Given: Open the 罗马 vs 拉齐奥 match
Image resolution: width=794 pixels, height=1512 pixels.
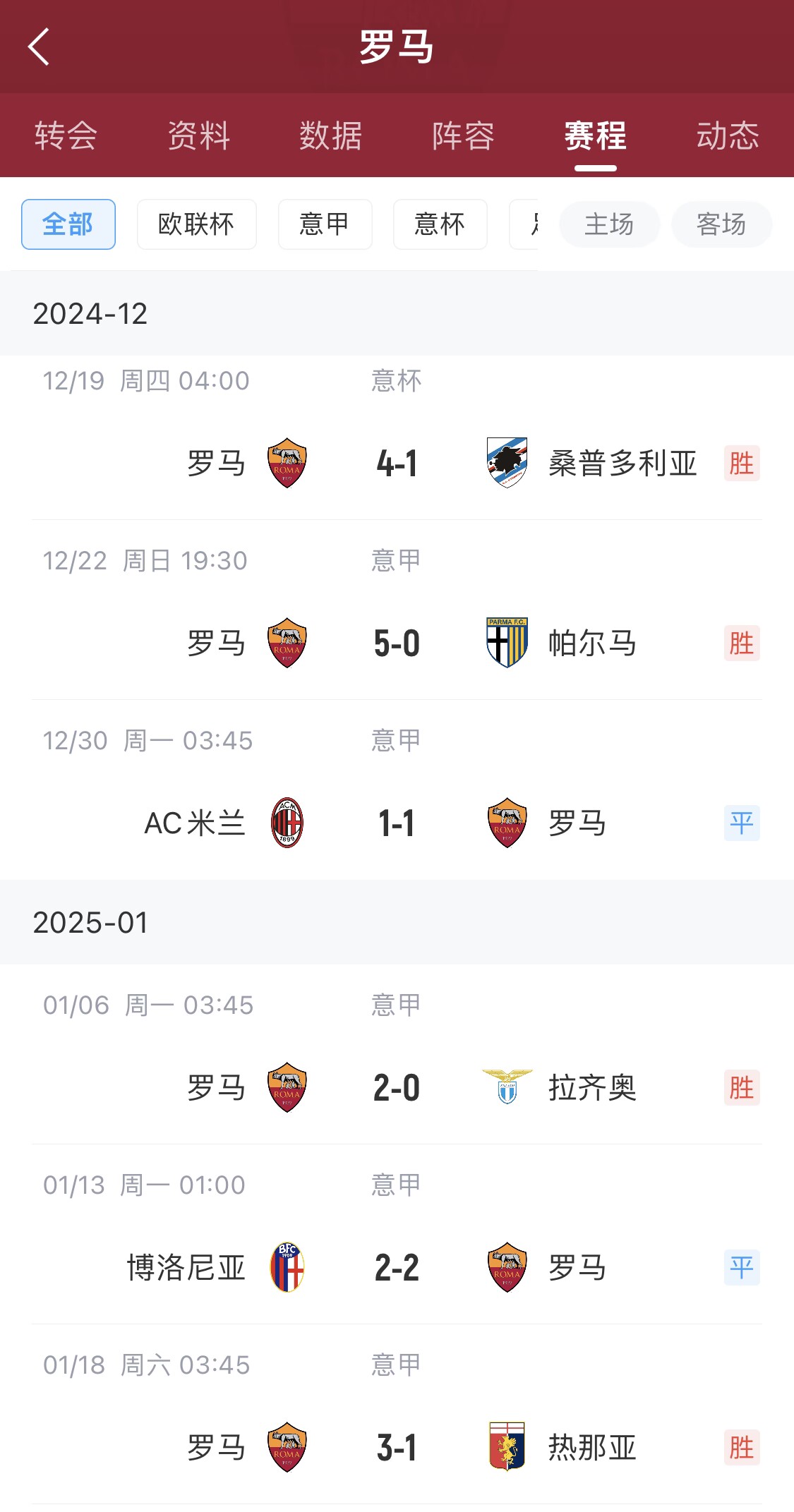Looking at the screenshot, I should [397, 1088].
